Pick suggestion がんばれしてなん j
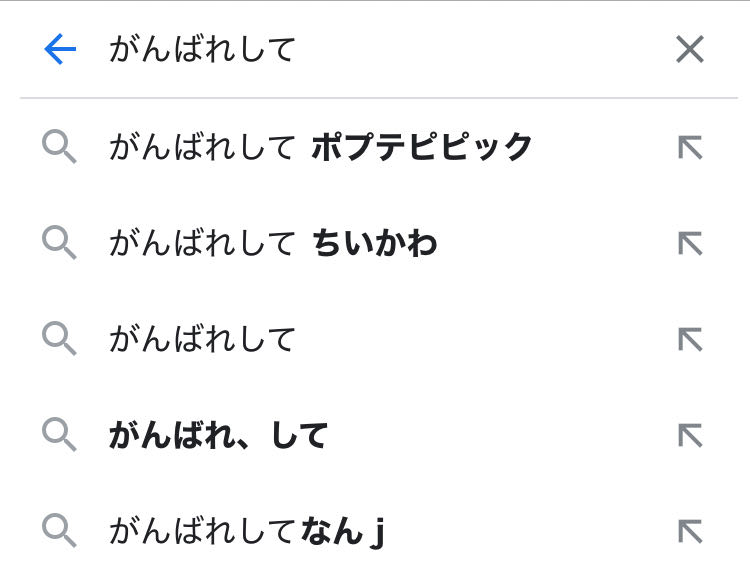 246,531
